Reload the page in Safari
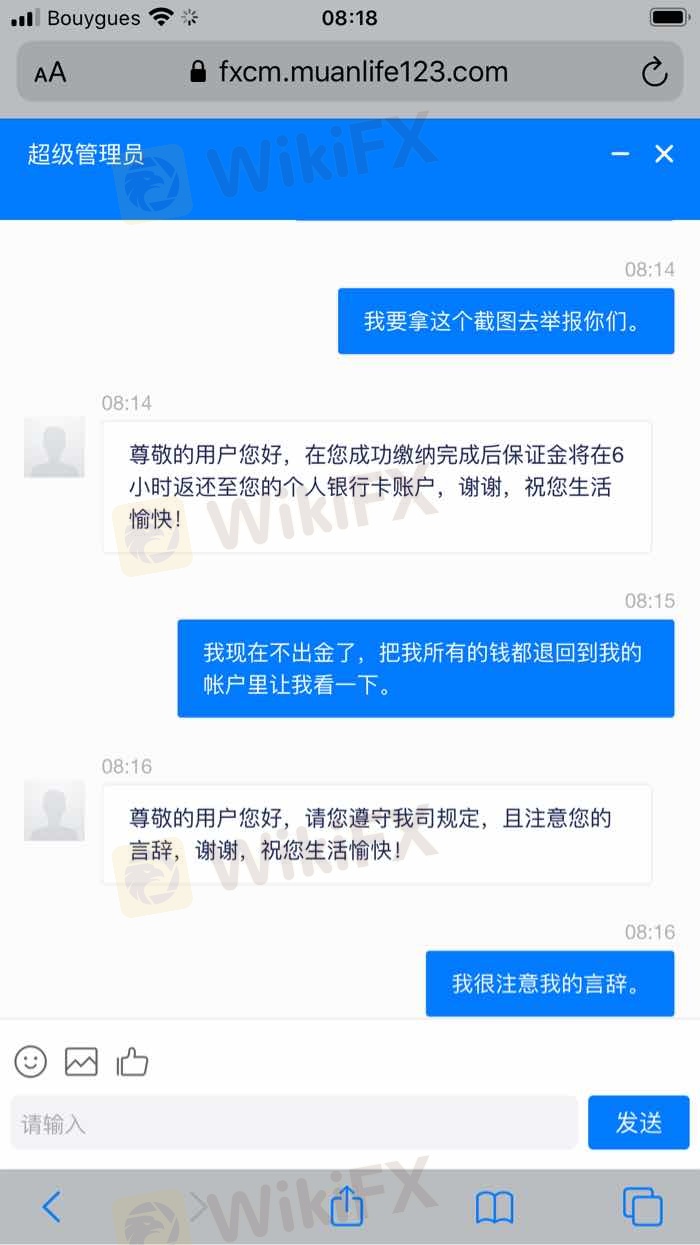700x1245 pixels. (x=654, y=72)
